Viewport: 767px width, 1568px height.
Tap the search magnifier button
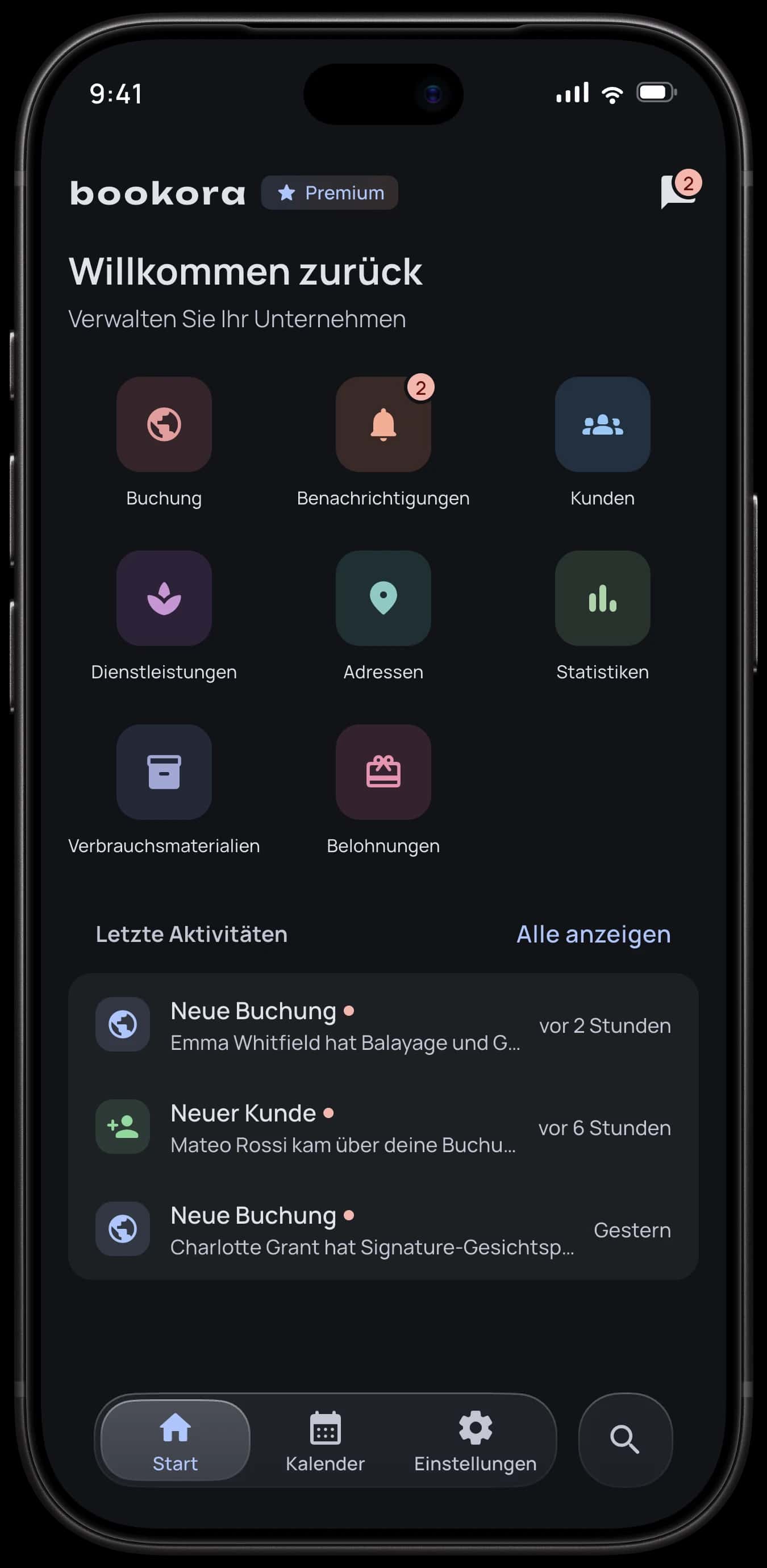625,1440
